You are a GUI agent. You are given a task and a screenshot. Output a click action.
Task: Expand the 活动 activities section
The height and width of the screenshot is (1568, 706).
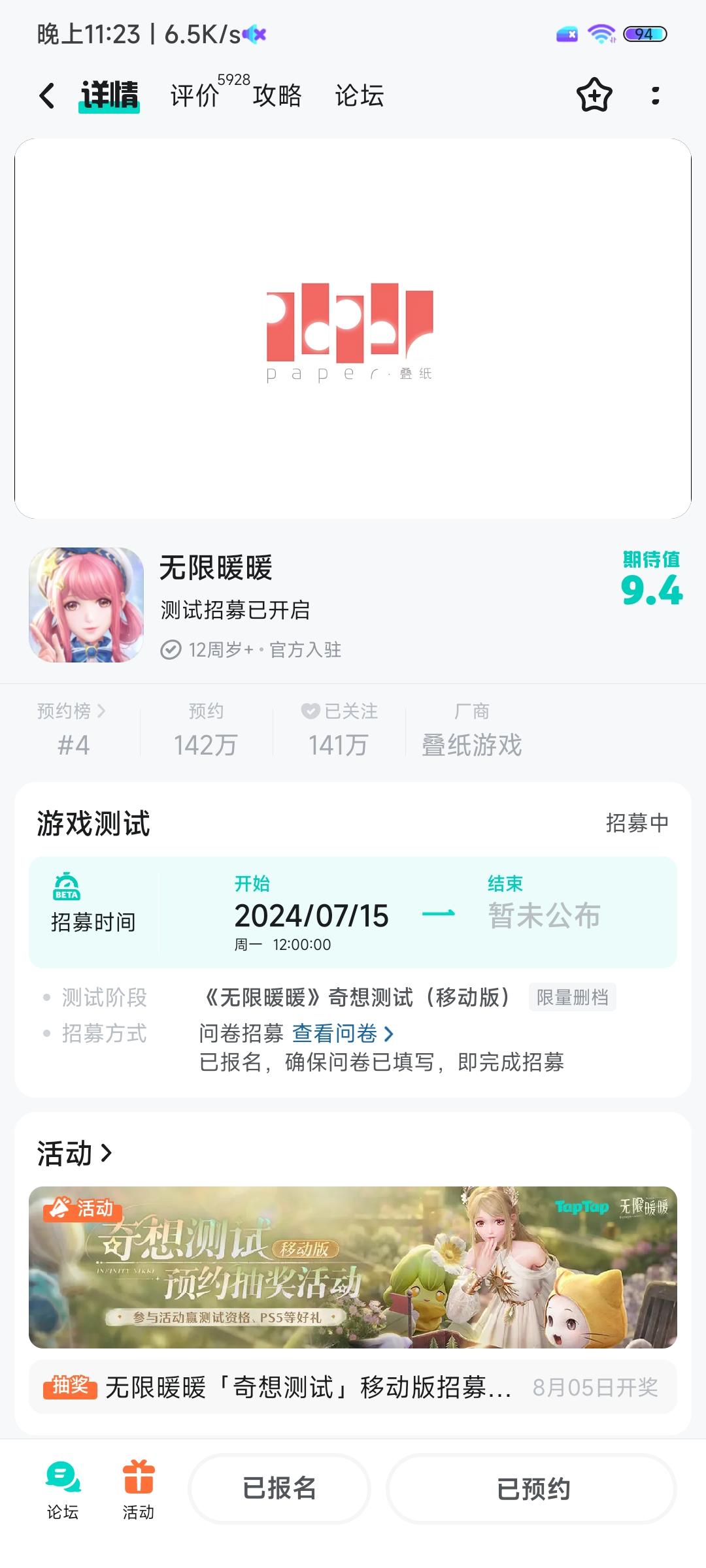tap(105, 1153)
